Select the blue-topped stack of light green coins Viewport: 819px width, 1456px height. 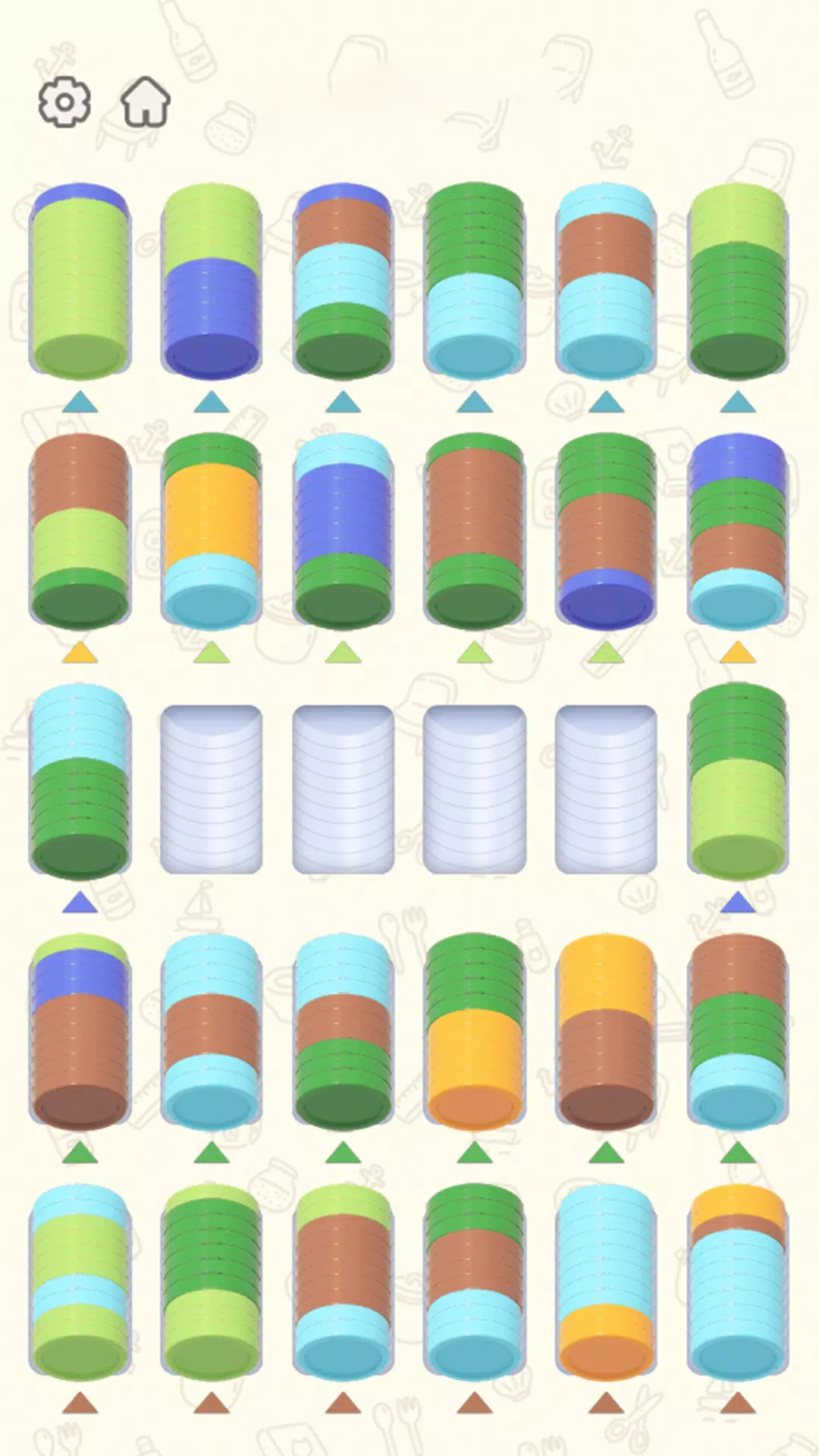[x=80, y=281]
